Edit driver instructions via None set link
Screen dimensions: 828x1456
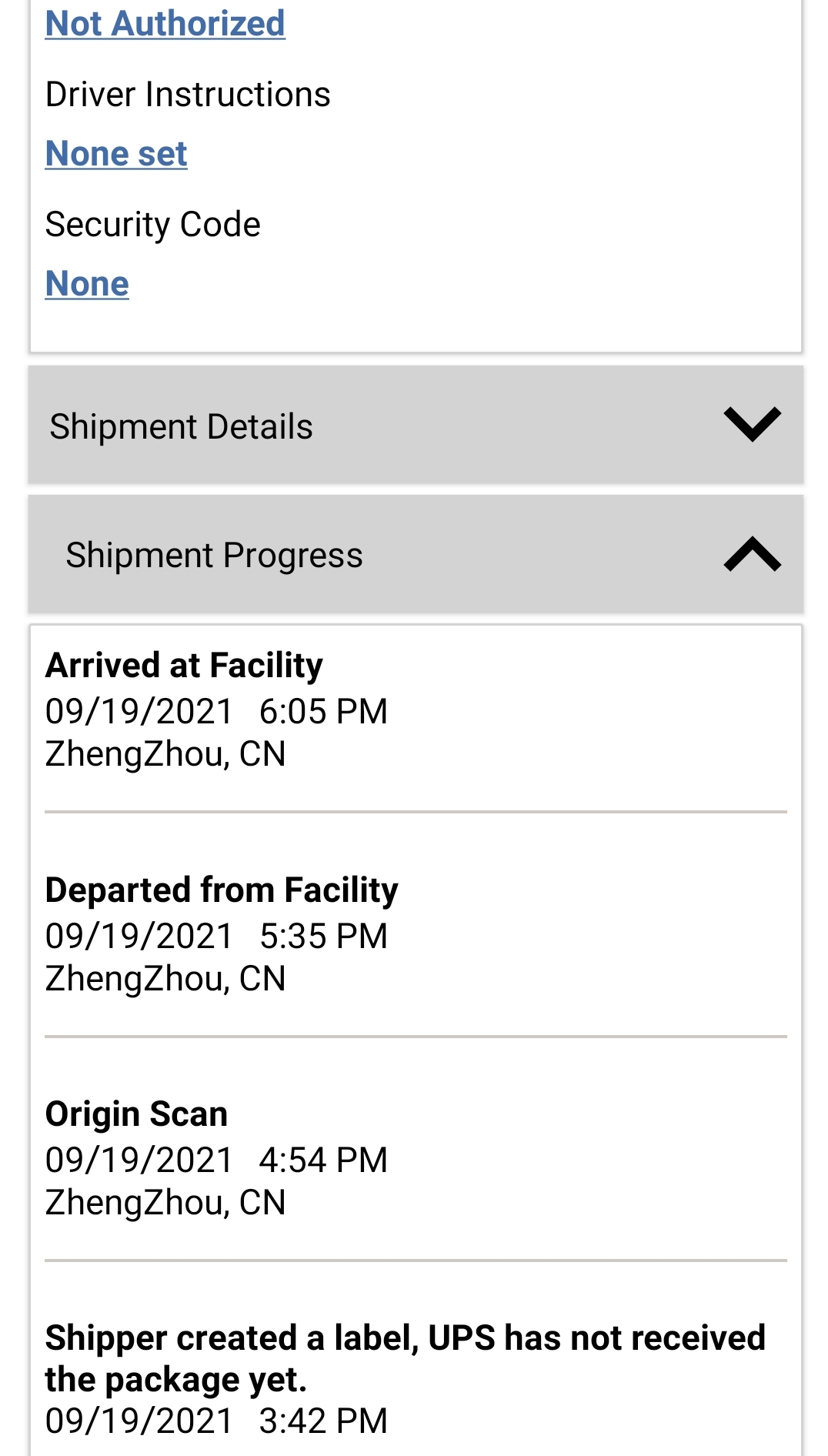point(116,153)
